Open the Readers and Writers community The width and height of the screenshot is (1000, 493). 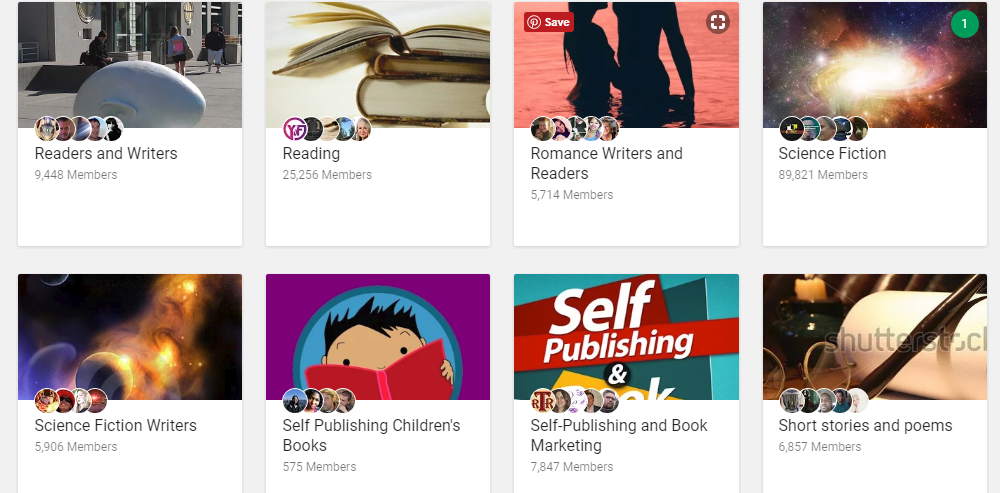click(106, 154)
